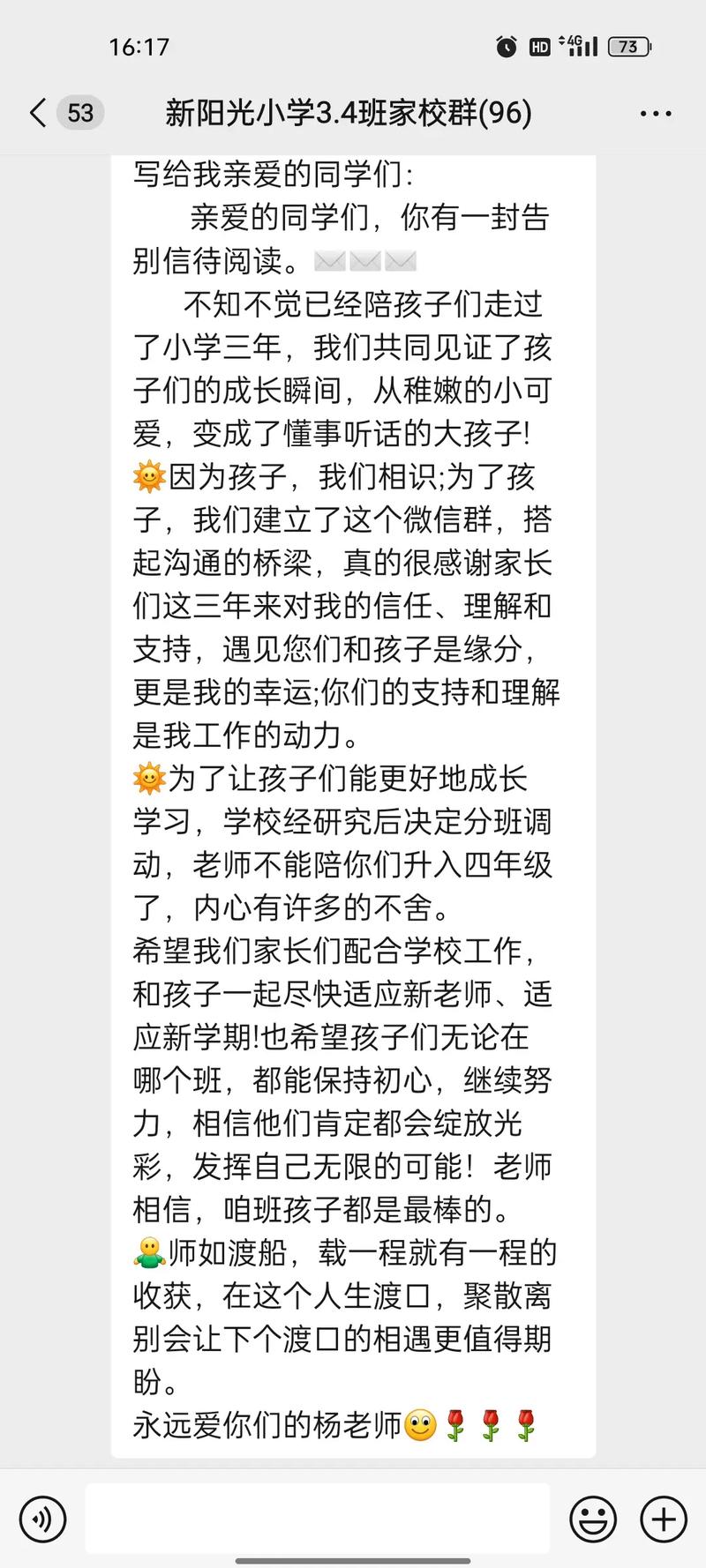This screenshot has height=1568, width=706.
Task: Tap the envelope emojis after 告别信待阅读
Action: click(x=365, y=262)
